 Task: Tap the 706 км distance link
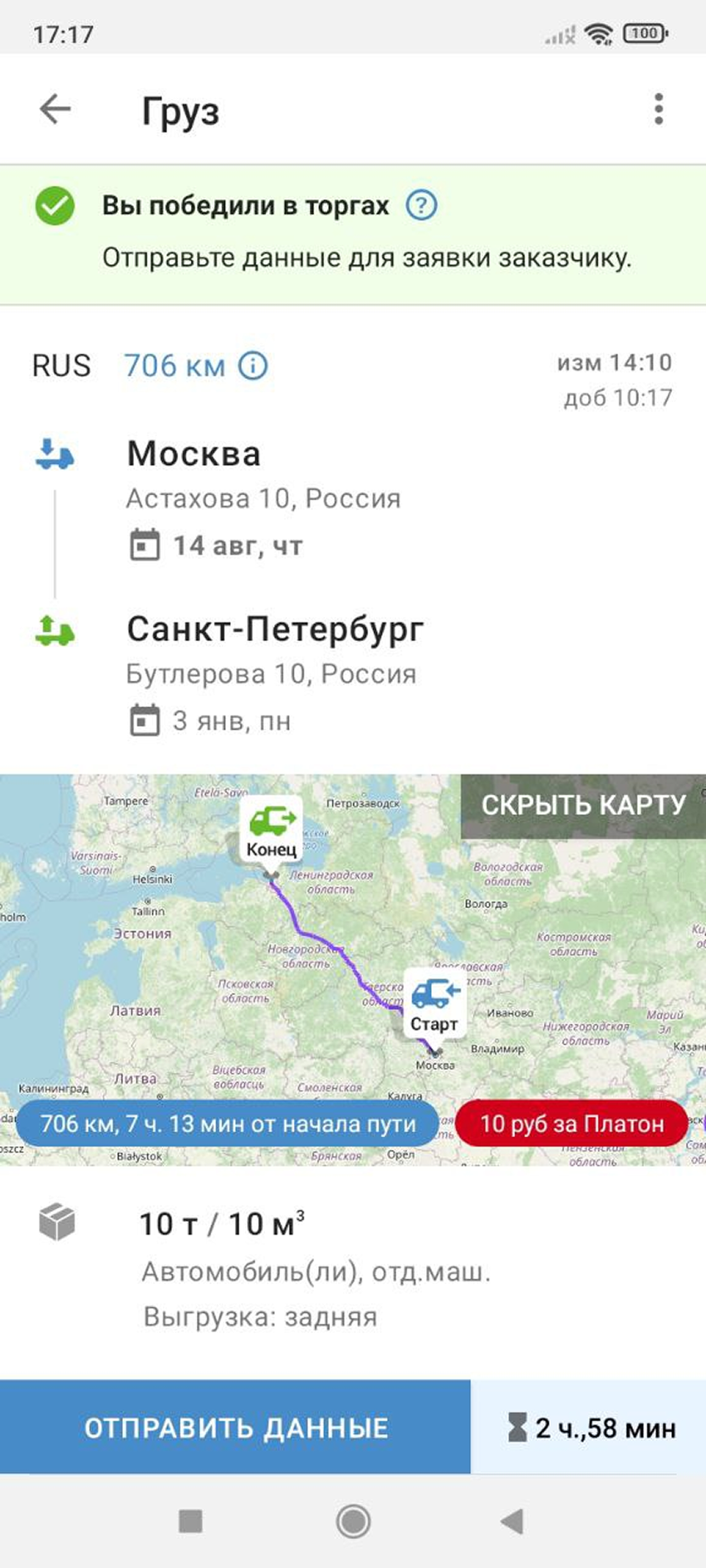coord(175,365)
